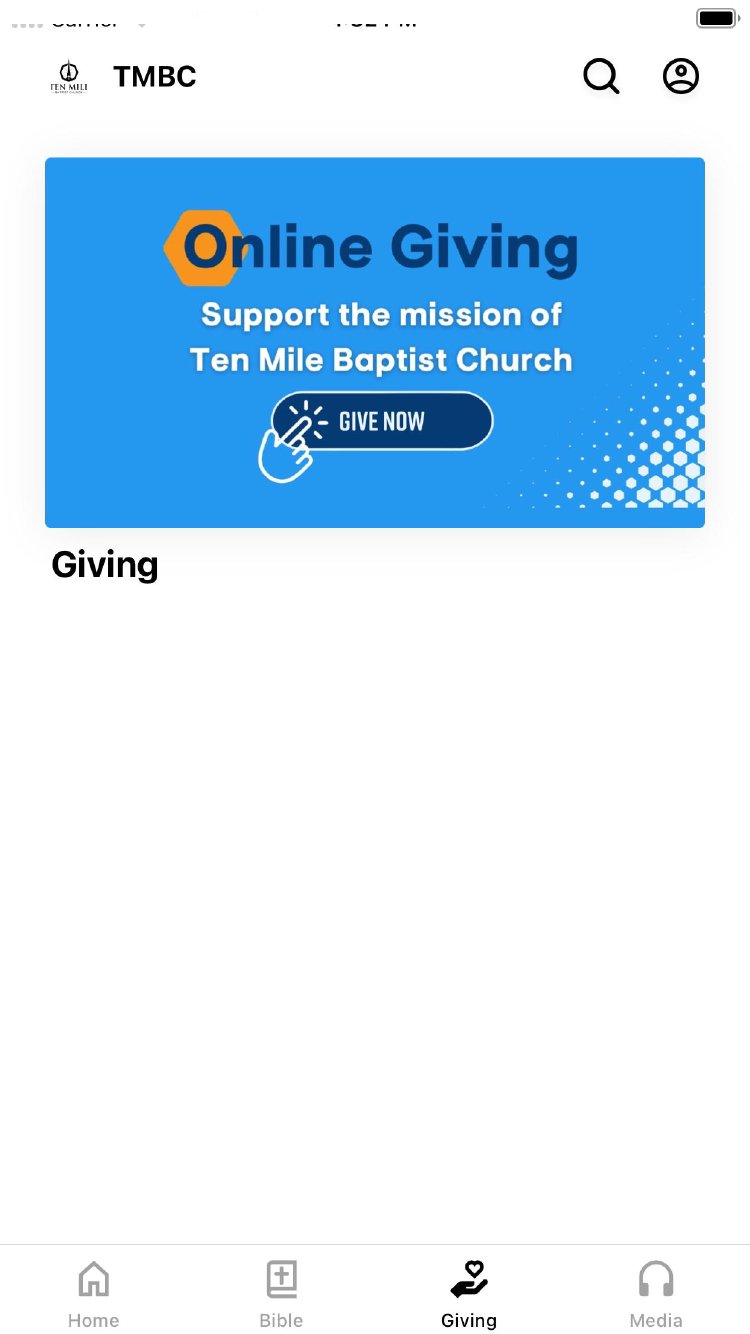Go to the Bible tab
Screen dimensions: 750x1334
pyautogui.click(x=281, y=1293)
